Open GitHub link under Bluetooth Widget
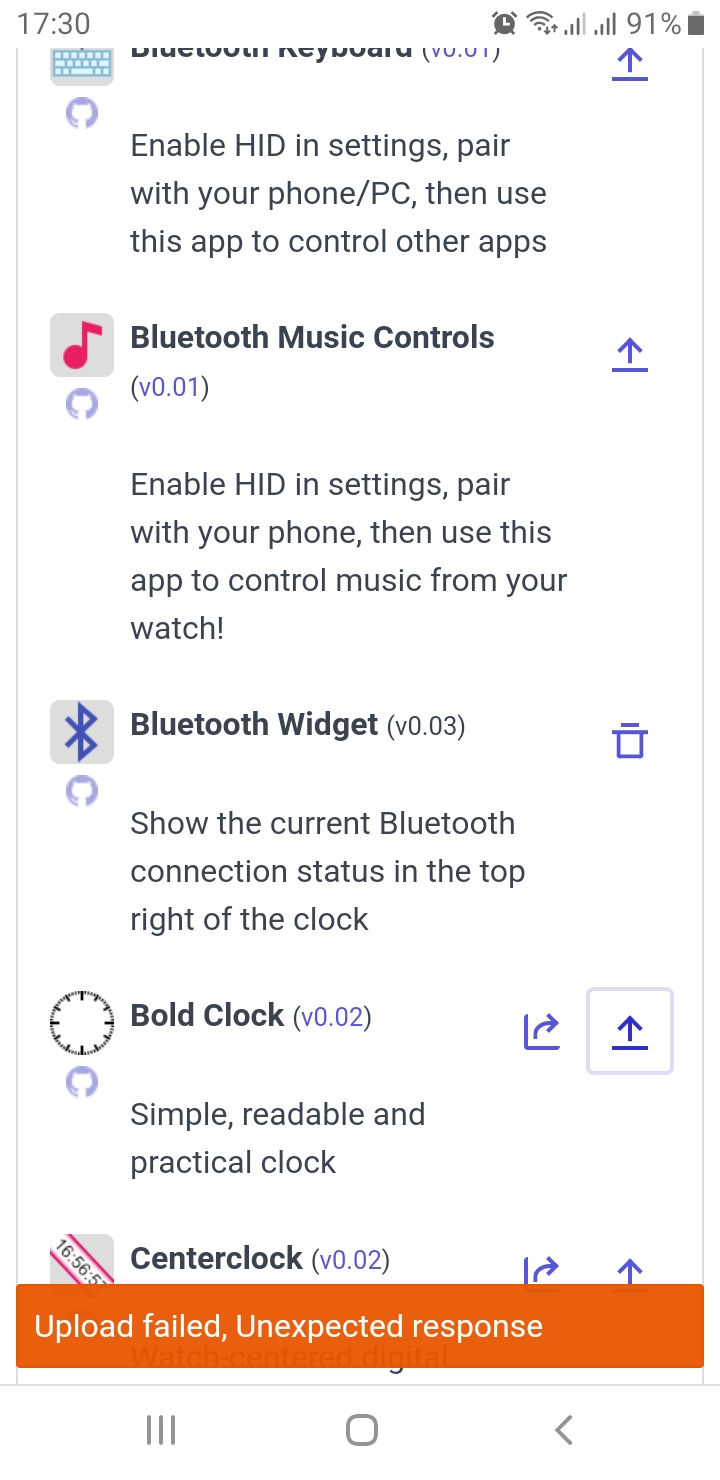Image resolution: width=720 pixels, height=1480 pixels. 82,792
